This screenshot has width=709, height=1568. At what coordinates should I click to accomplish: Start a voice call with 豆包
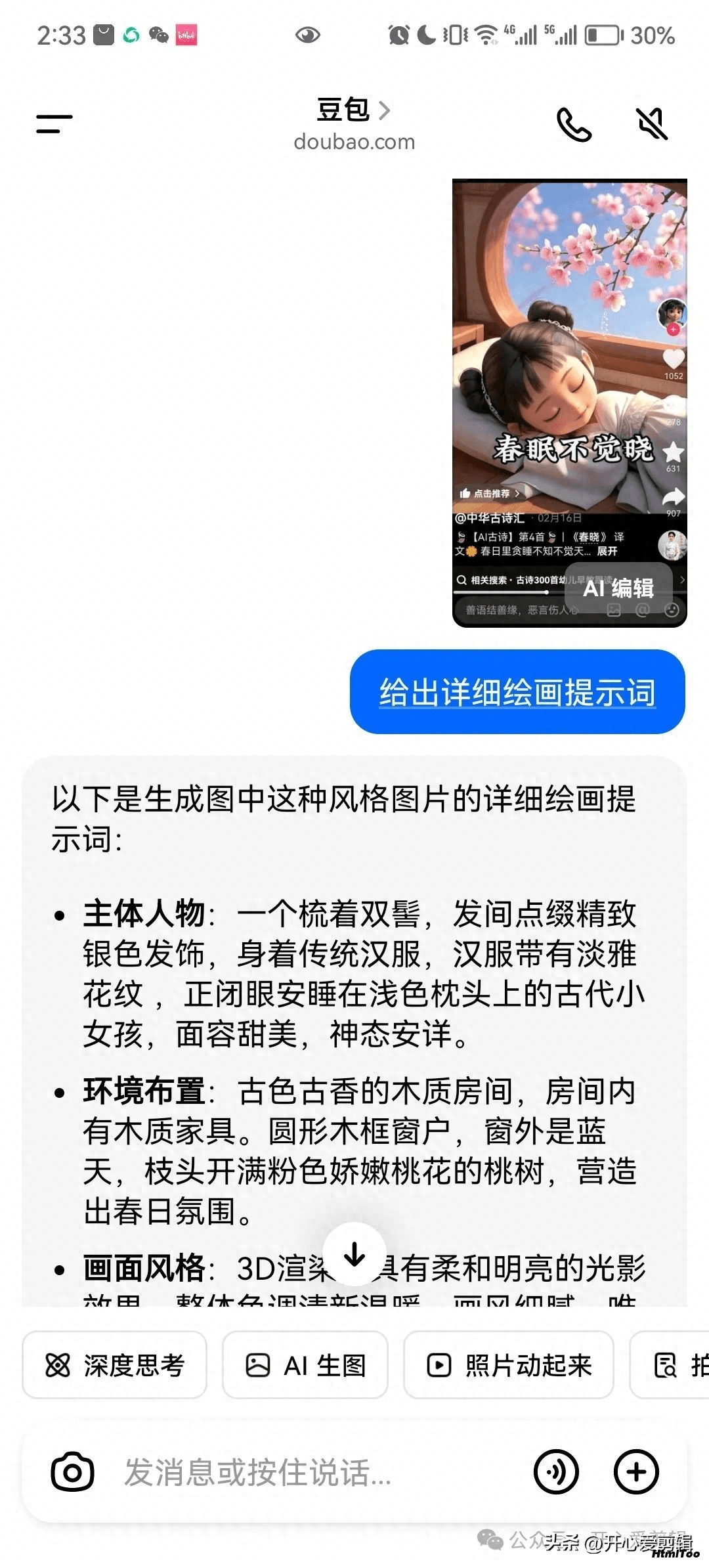click(x=574, y=124)
